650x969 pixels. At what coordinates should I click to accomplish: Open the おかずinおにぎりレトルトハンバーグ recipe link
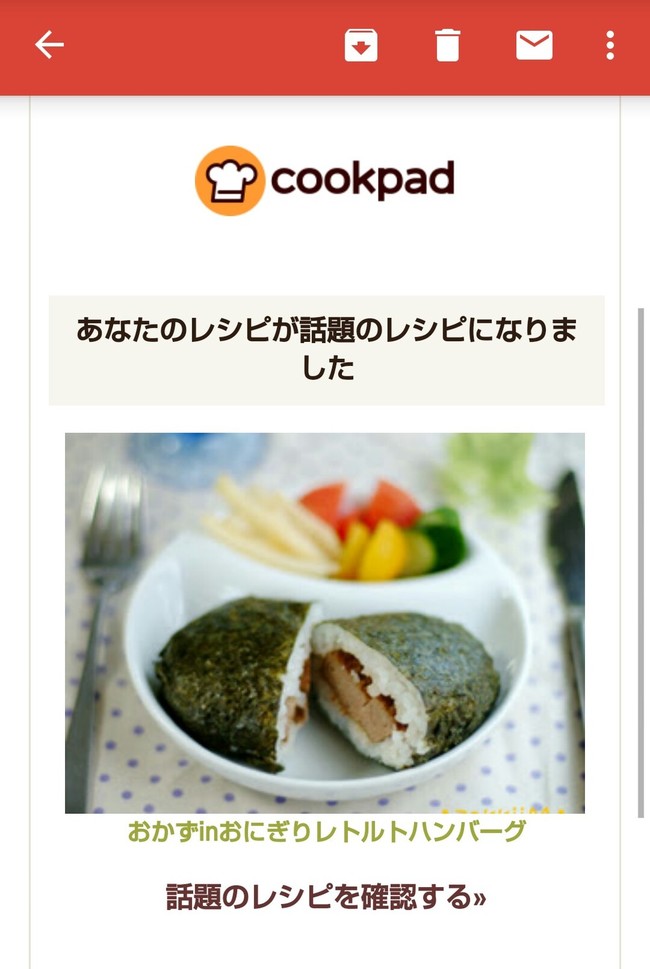326,831
